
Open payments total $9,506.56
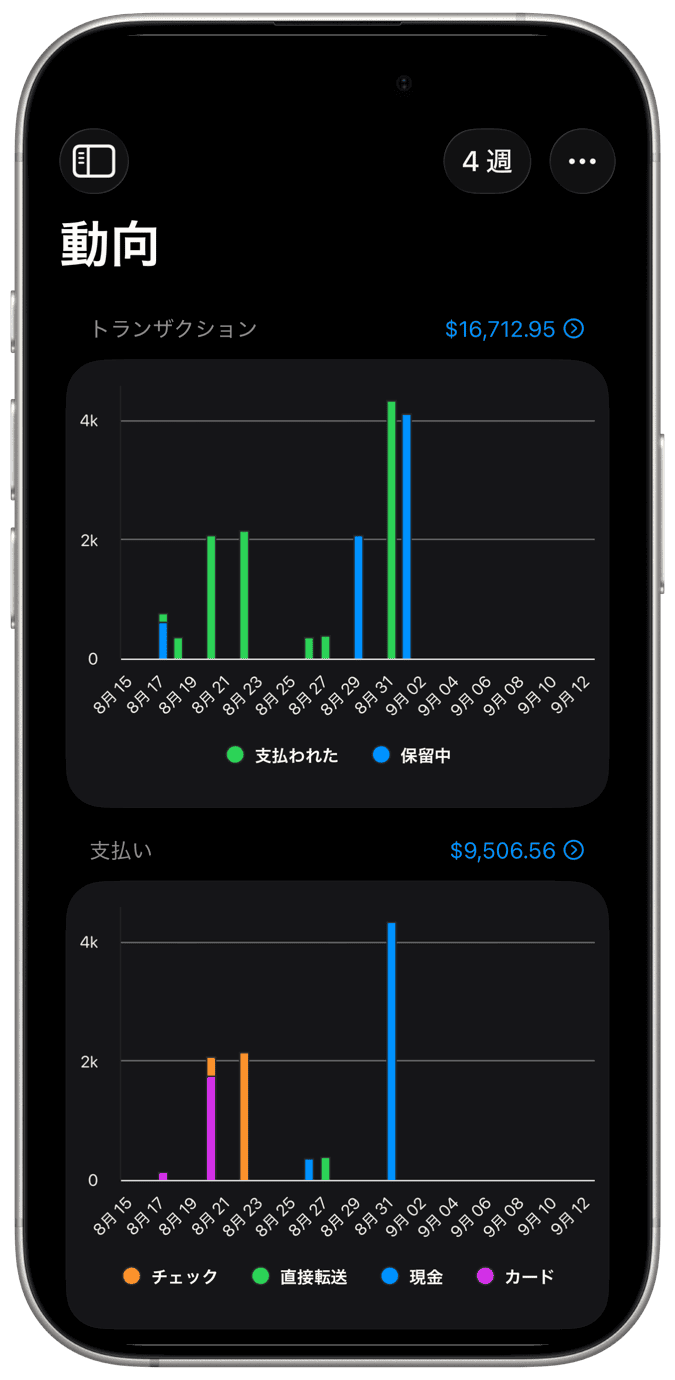[x=516, y=851]
